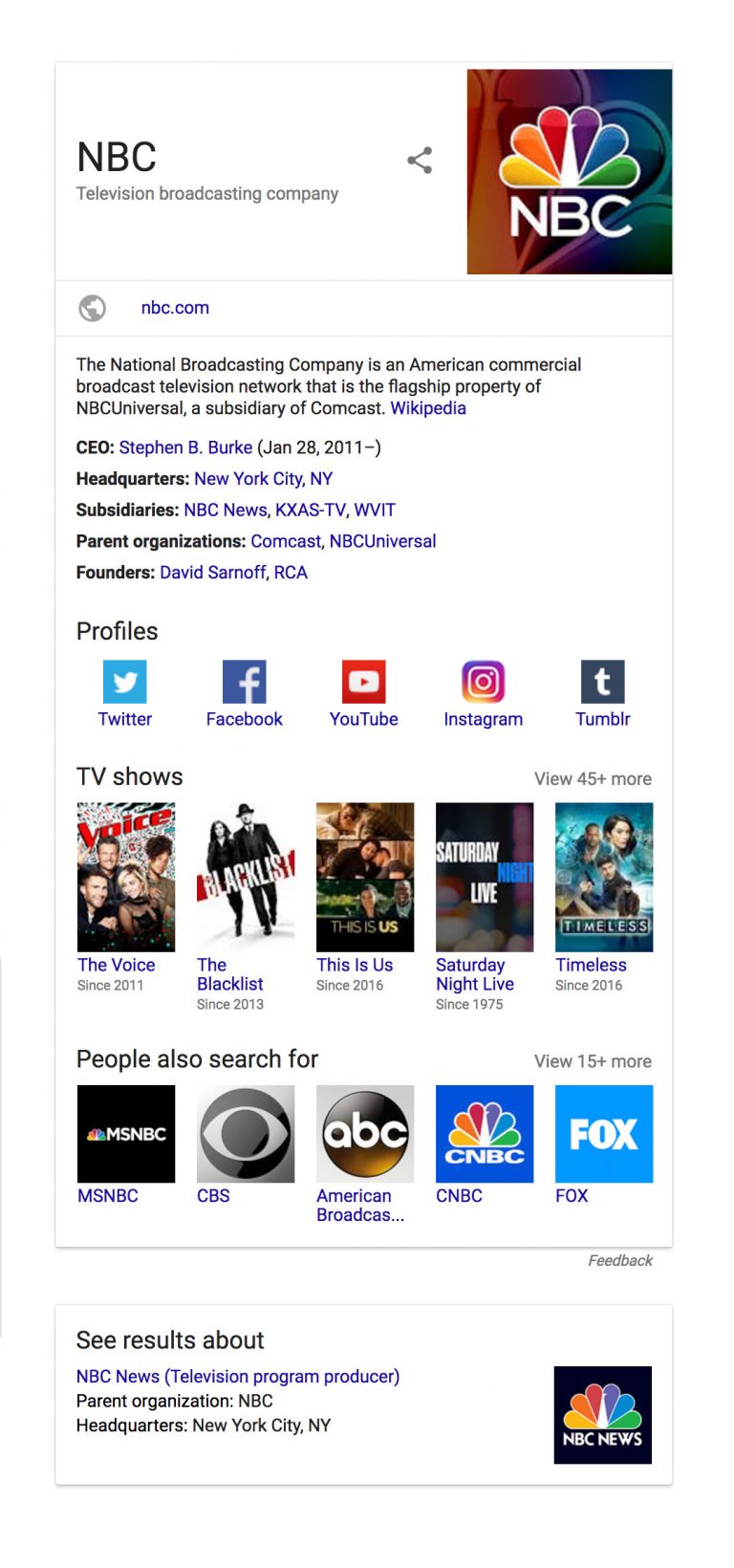734x1568 pixels.
Task: Open the Timeless show card
Action: (604, 898)
